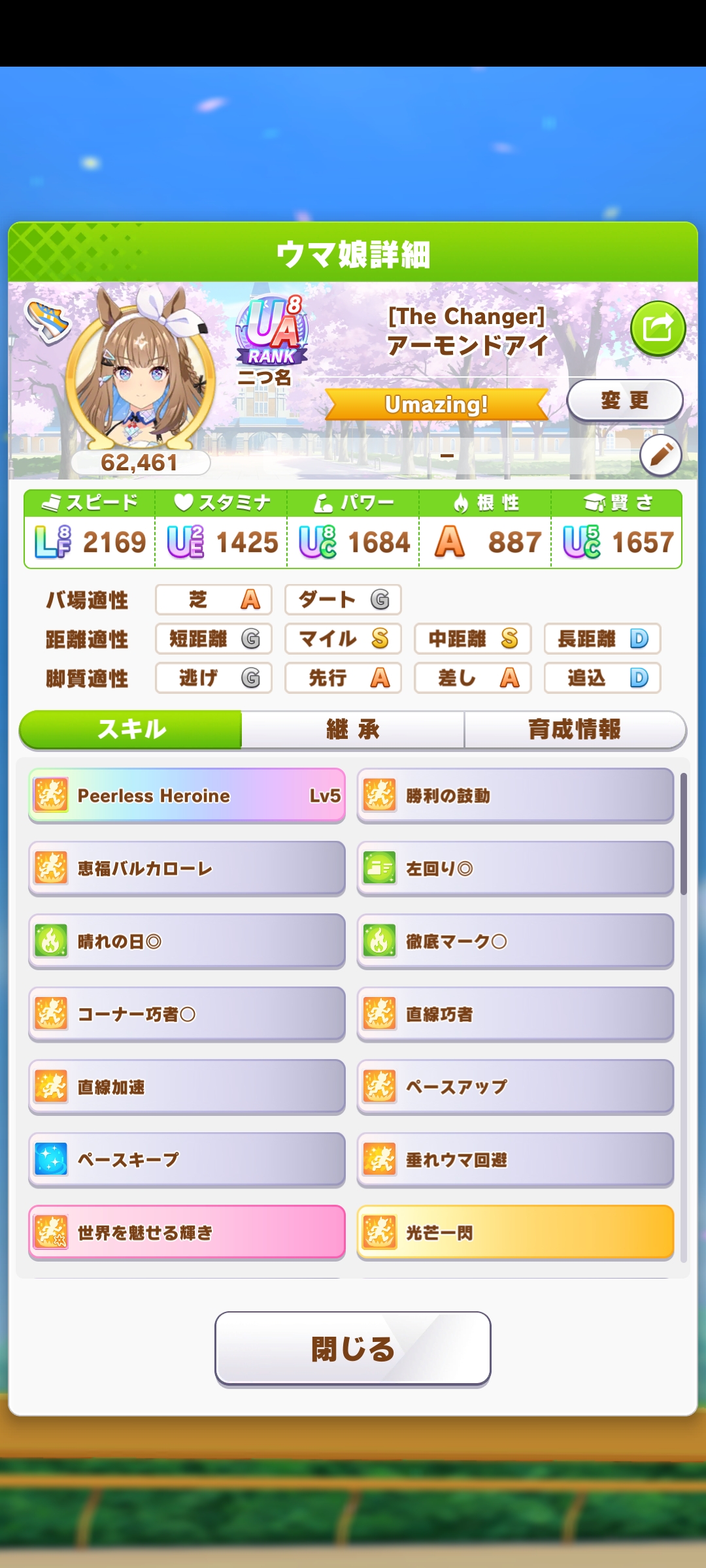Open the 左回り◎ skill entry
706x1568 pixels.
point(515,868)
